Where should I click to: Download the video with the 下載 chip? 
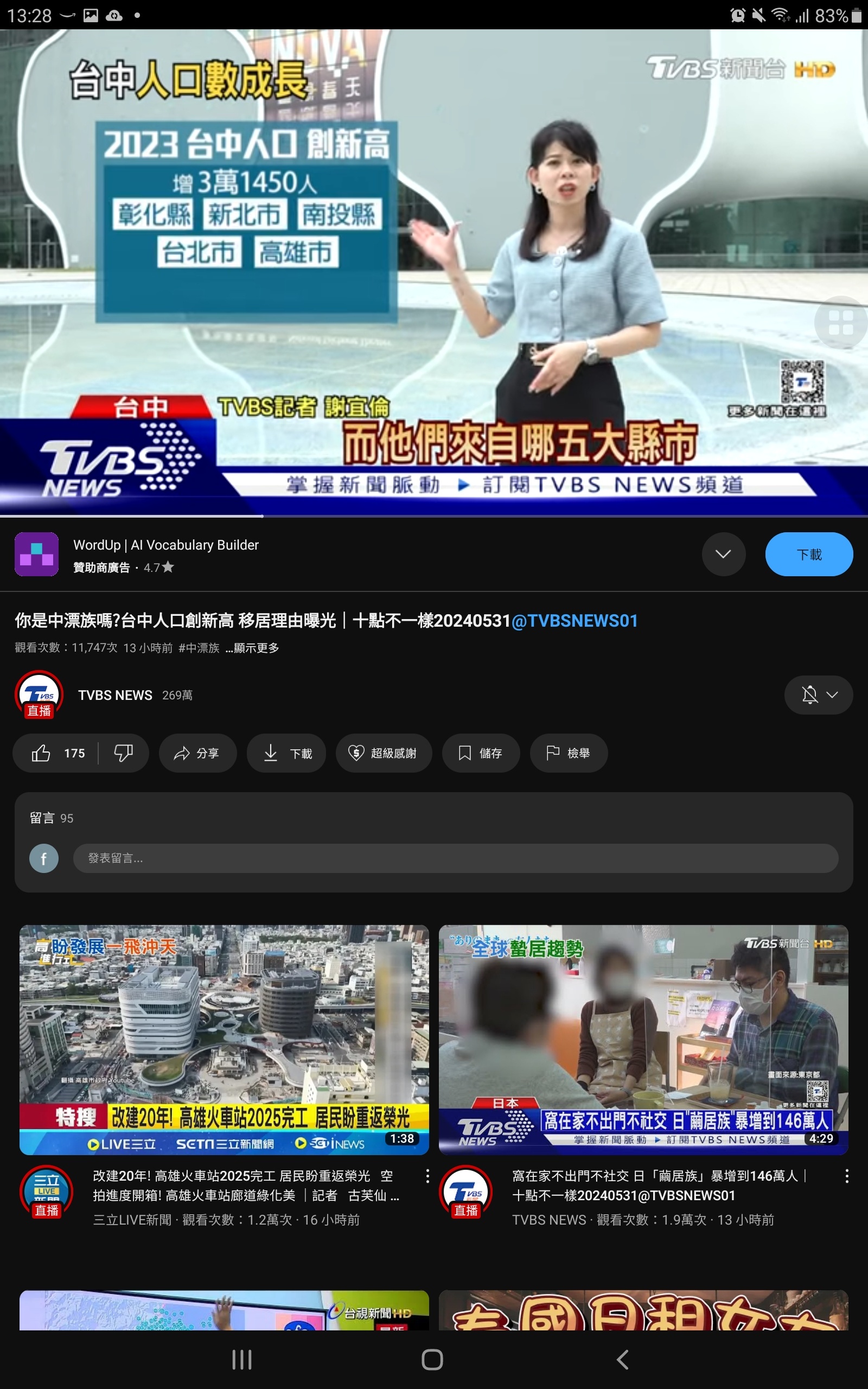pyautogui.click(x=286, y=753)
